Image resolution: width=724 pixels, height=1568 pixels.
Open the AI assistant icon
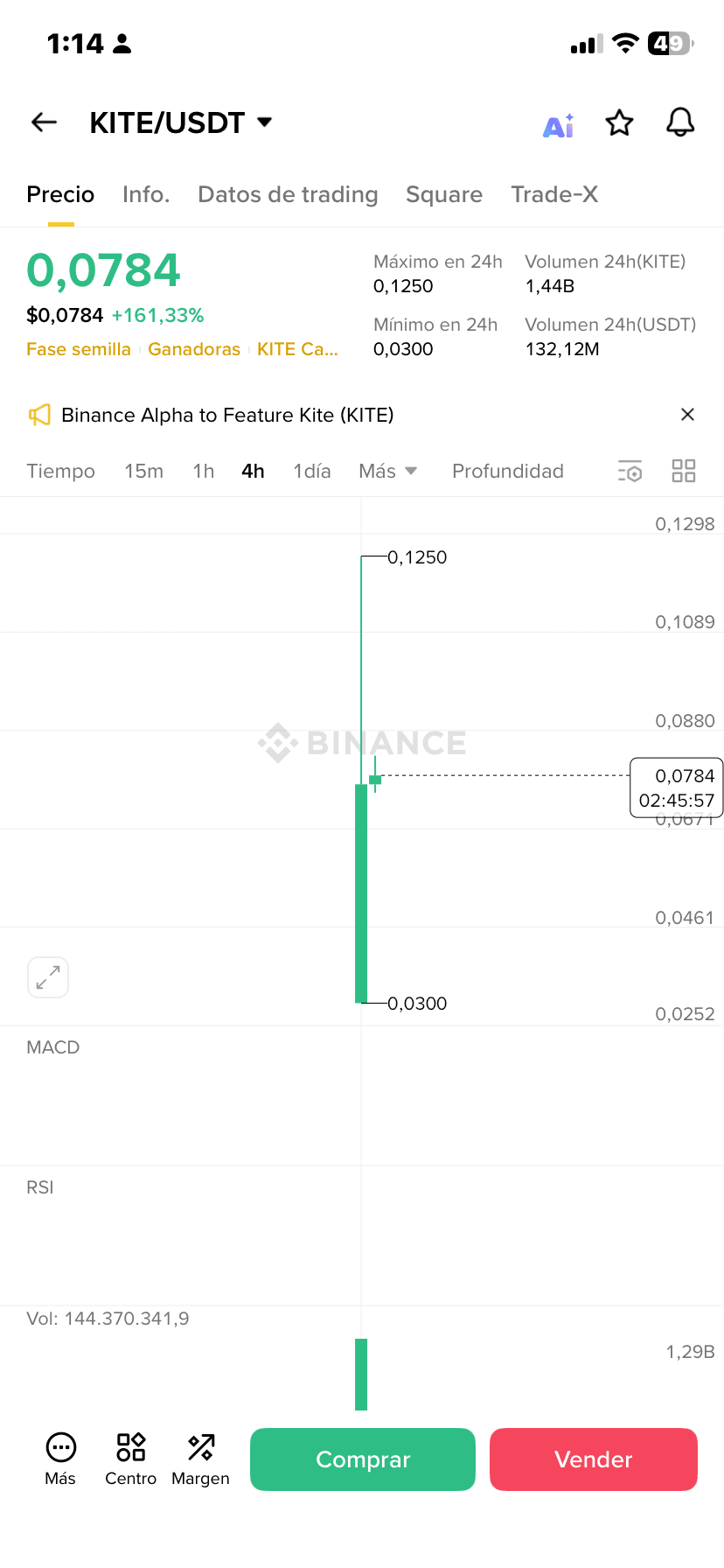[558, 125]
